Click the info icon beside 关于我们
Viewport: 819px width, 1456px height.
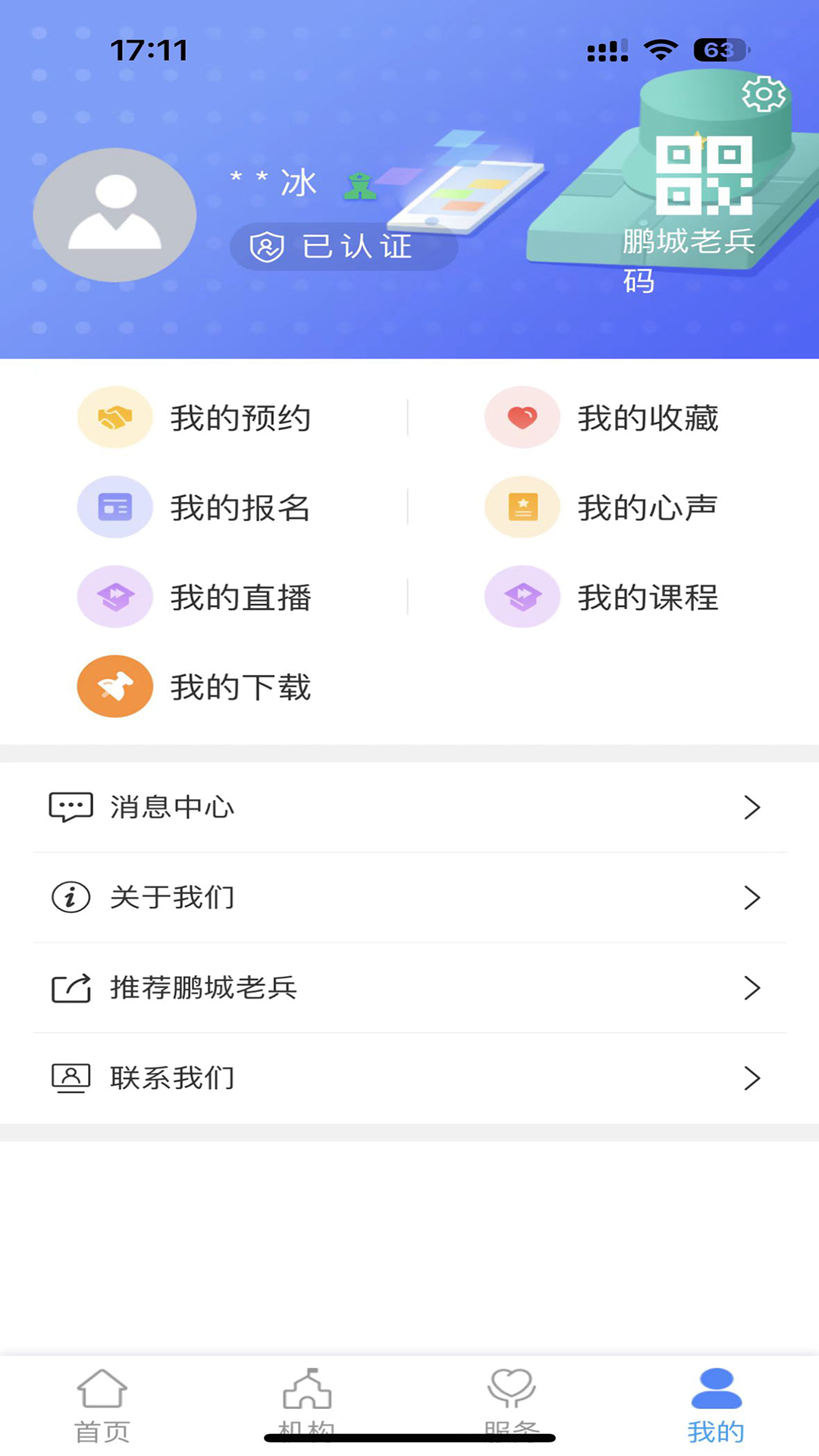pos(68,898)
